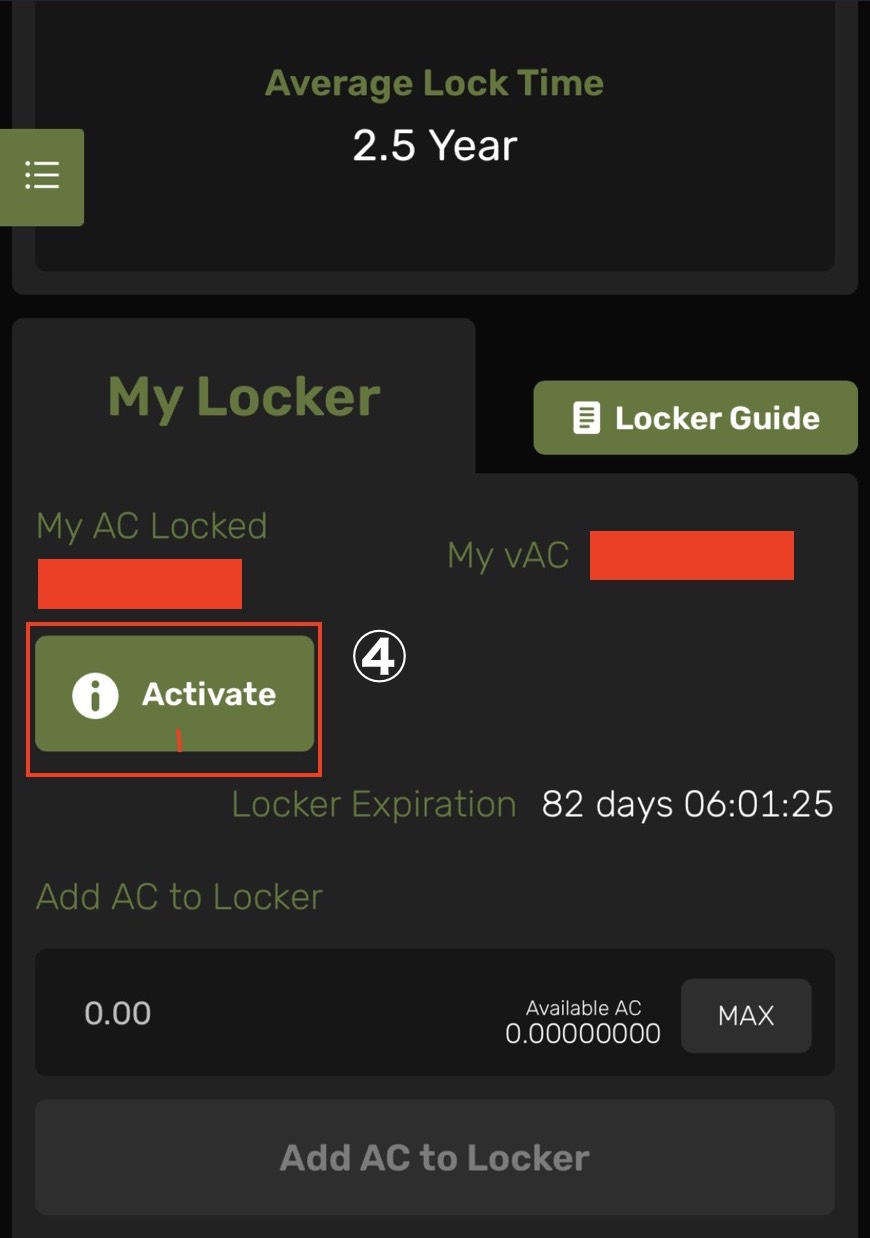The image size is (870, 1238).
Task: Open the side menu list button
Action: [x=42, y=176]
